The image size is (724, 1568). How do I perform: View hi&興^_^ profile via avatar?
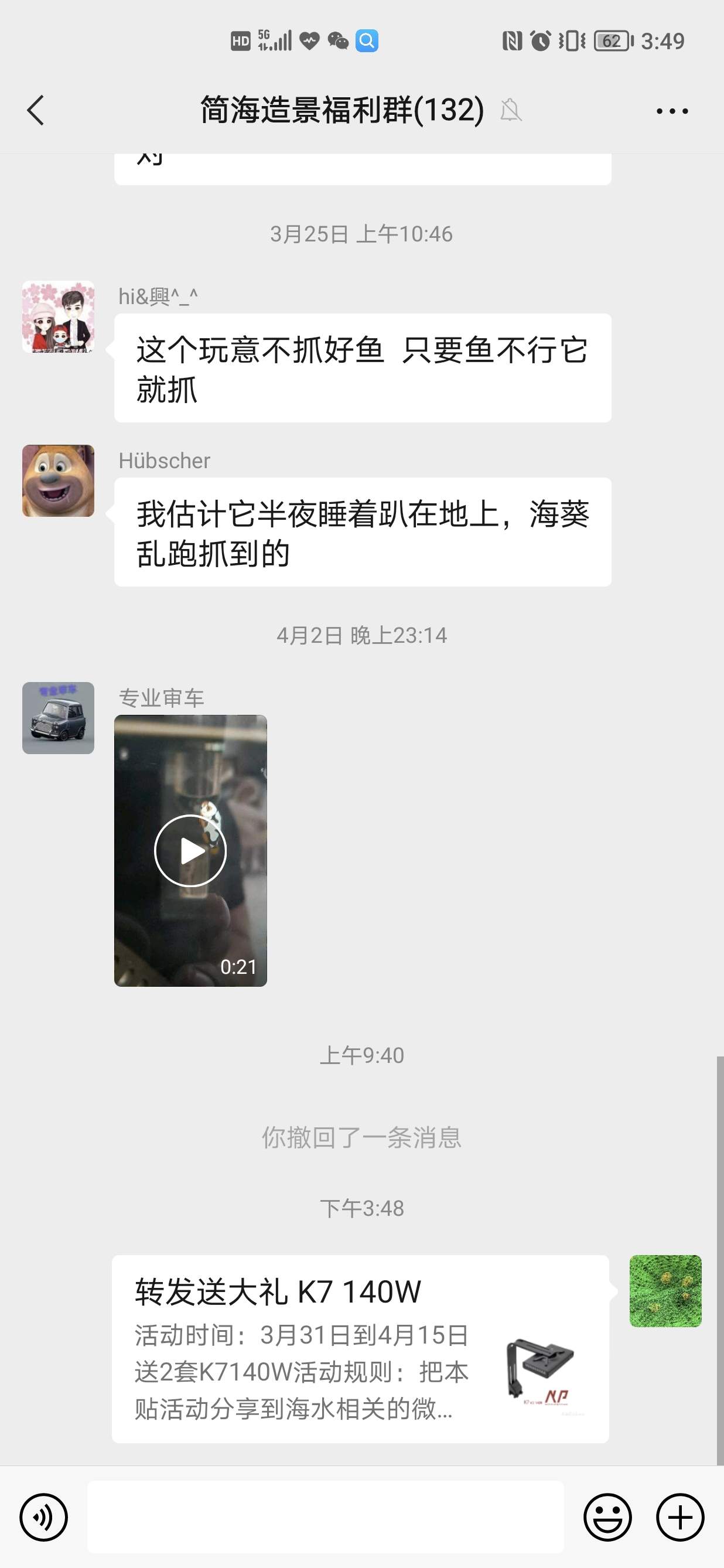point(59,316)
